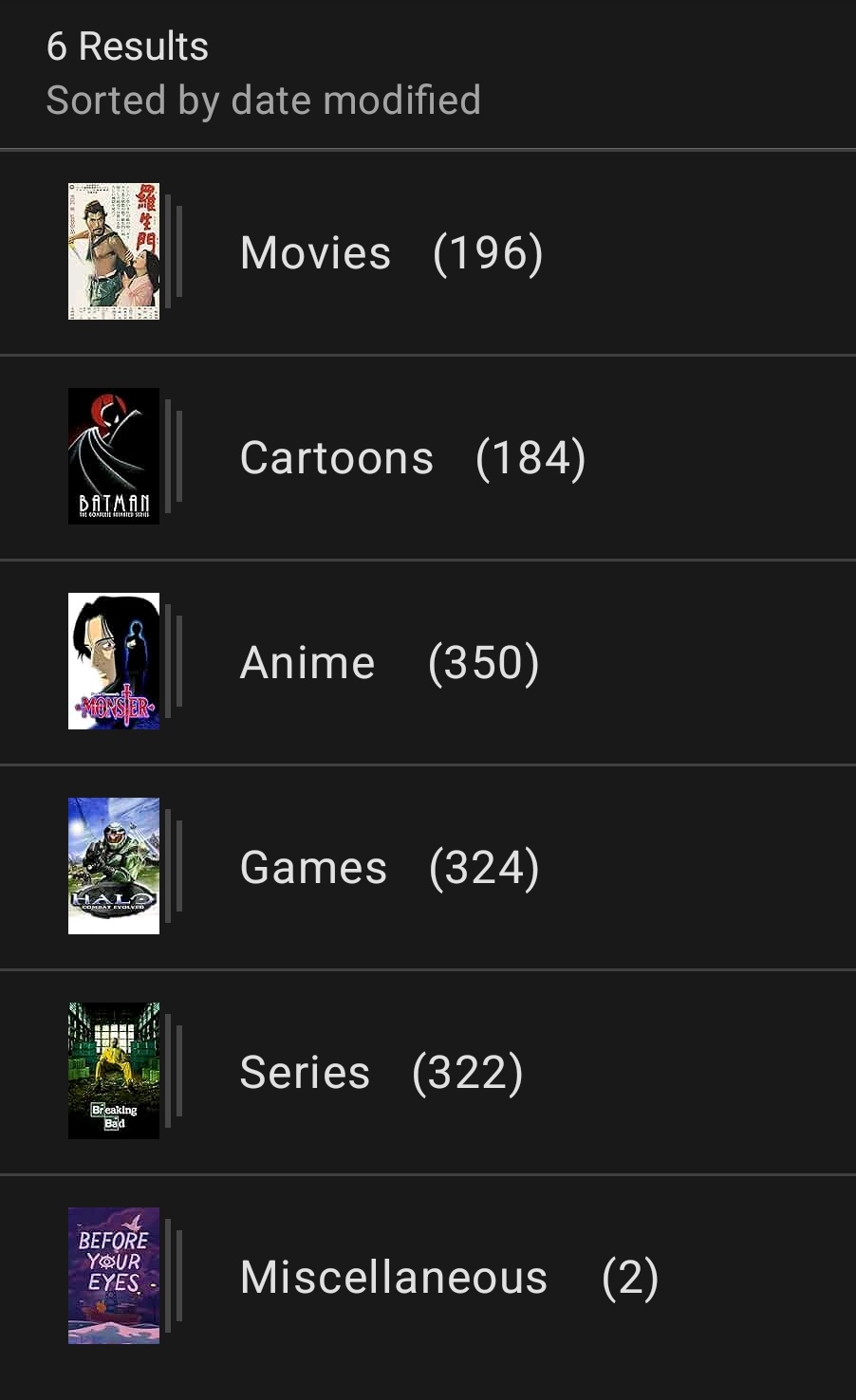Click the '6 Results' header text

pos(128,45)
